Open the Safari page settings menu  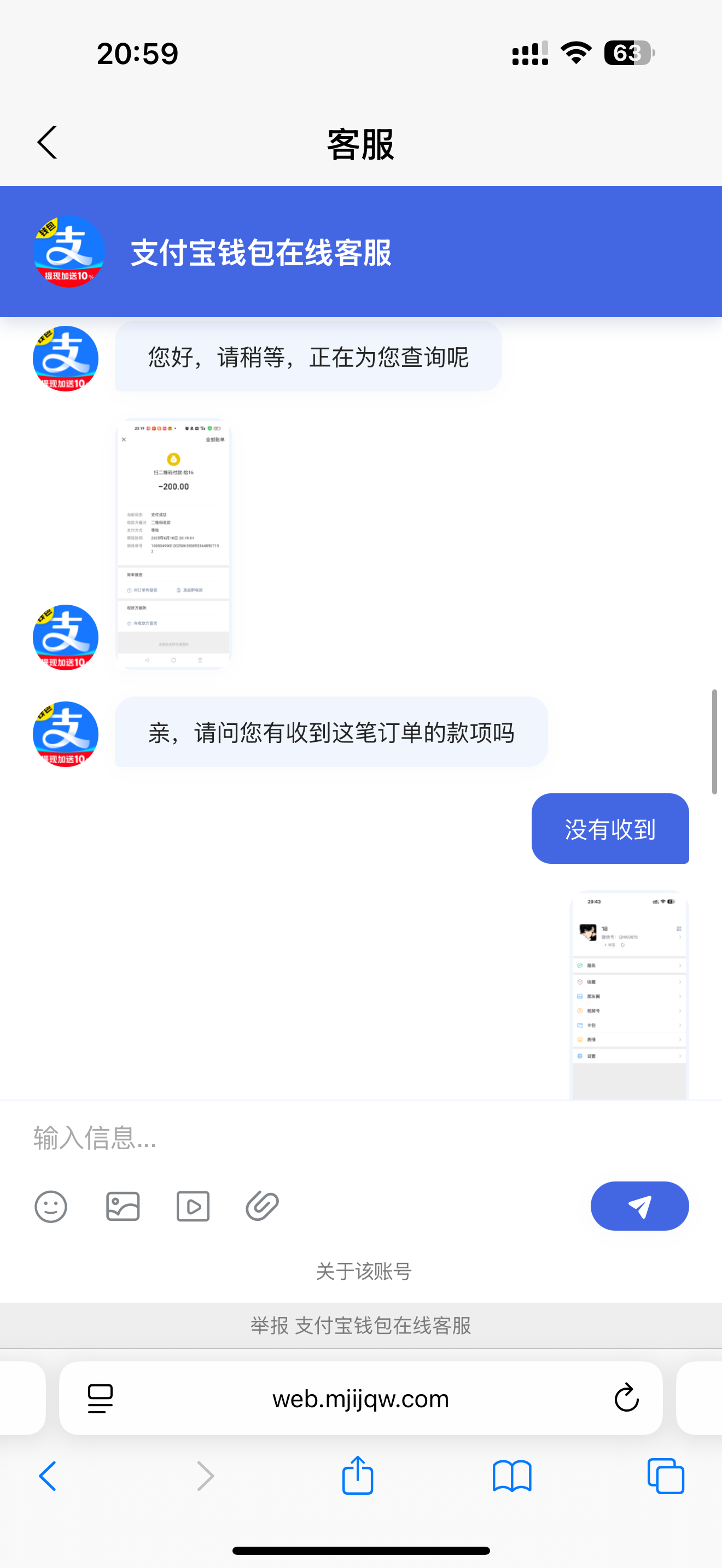tap(101, 1398)
